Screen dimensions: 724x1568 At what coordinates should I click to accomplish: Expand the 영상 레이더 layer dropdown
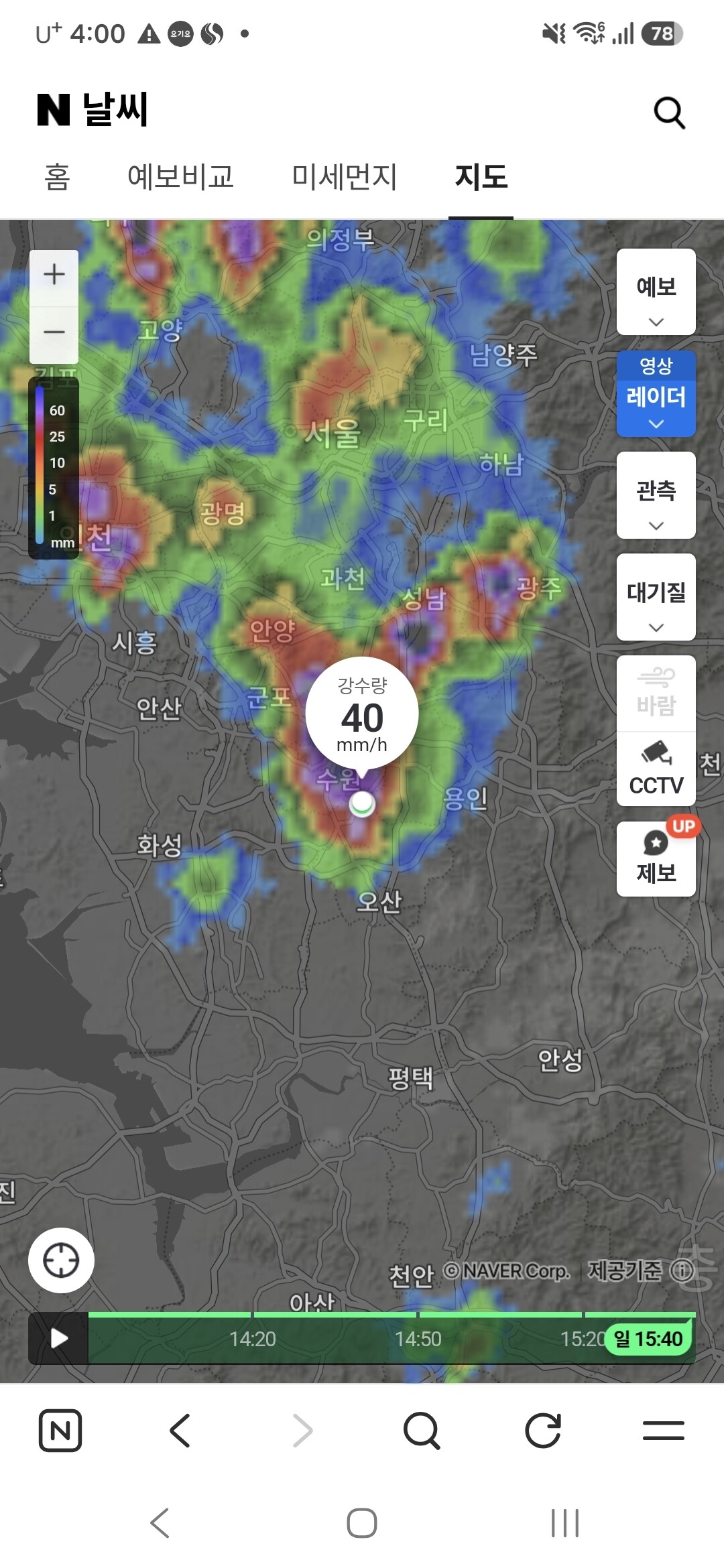[x=656, y=394]
